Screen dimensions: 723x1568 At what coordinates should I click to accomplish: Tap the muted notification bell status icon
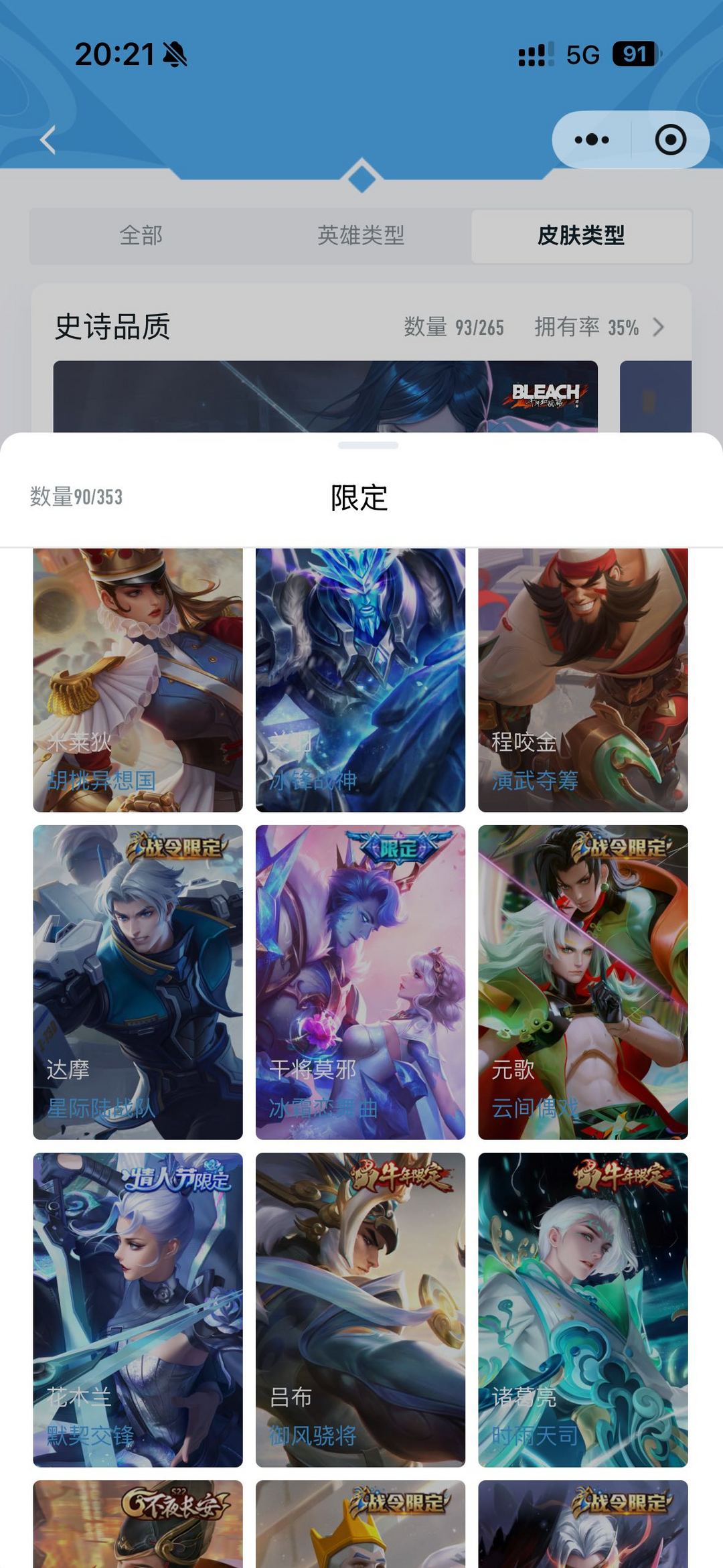pyautogui.click(x=174, y=53)
